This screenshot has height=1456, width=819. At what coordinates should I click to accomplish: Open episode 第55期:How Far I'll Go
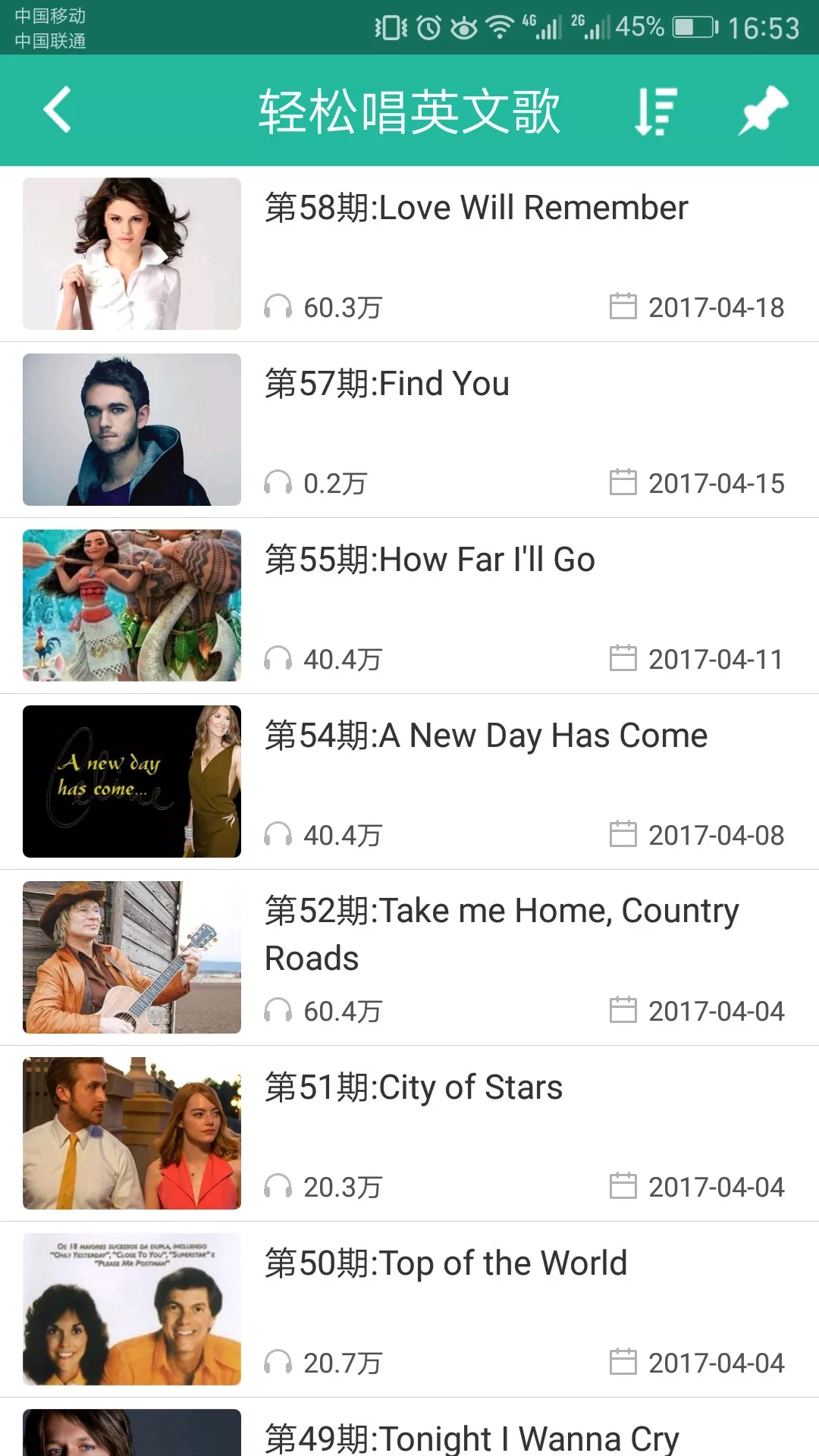pos(429,559)
